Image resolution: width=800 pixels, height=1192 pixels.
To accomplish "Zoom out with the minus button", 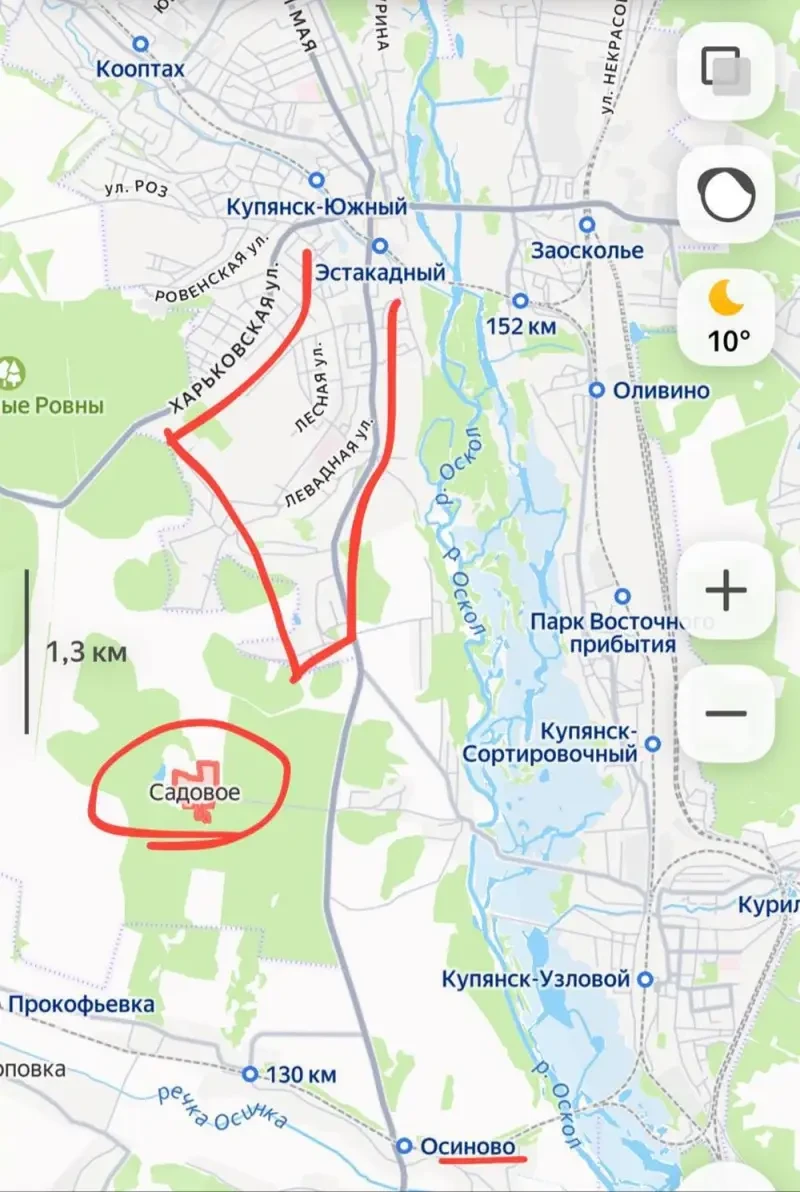I will point(725,714).
